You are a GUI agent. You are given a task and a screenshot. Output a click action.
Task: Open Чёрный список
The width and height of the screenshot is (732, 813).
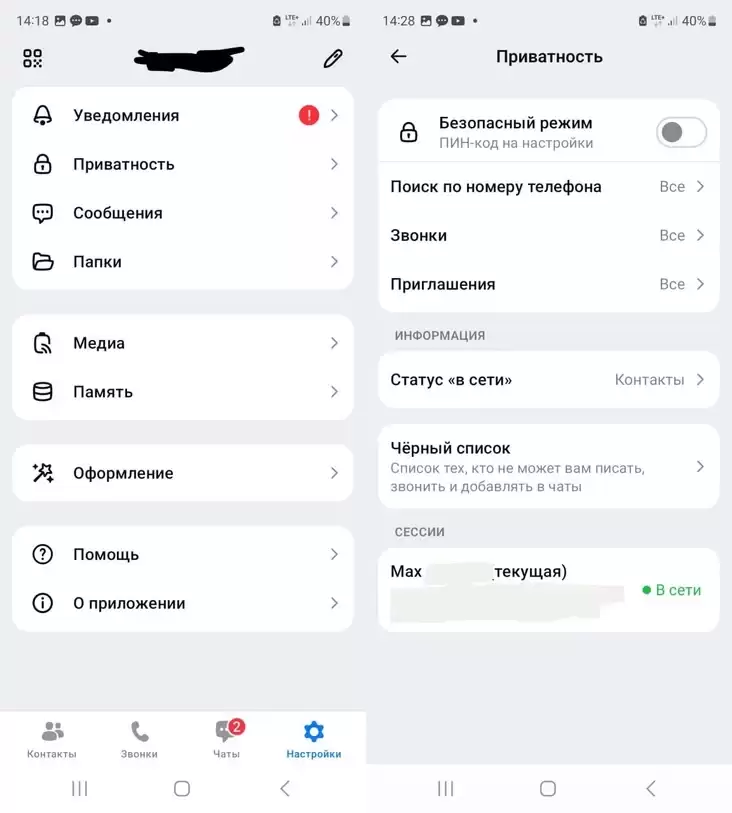click(548, 467)
